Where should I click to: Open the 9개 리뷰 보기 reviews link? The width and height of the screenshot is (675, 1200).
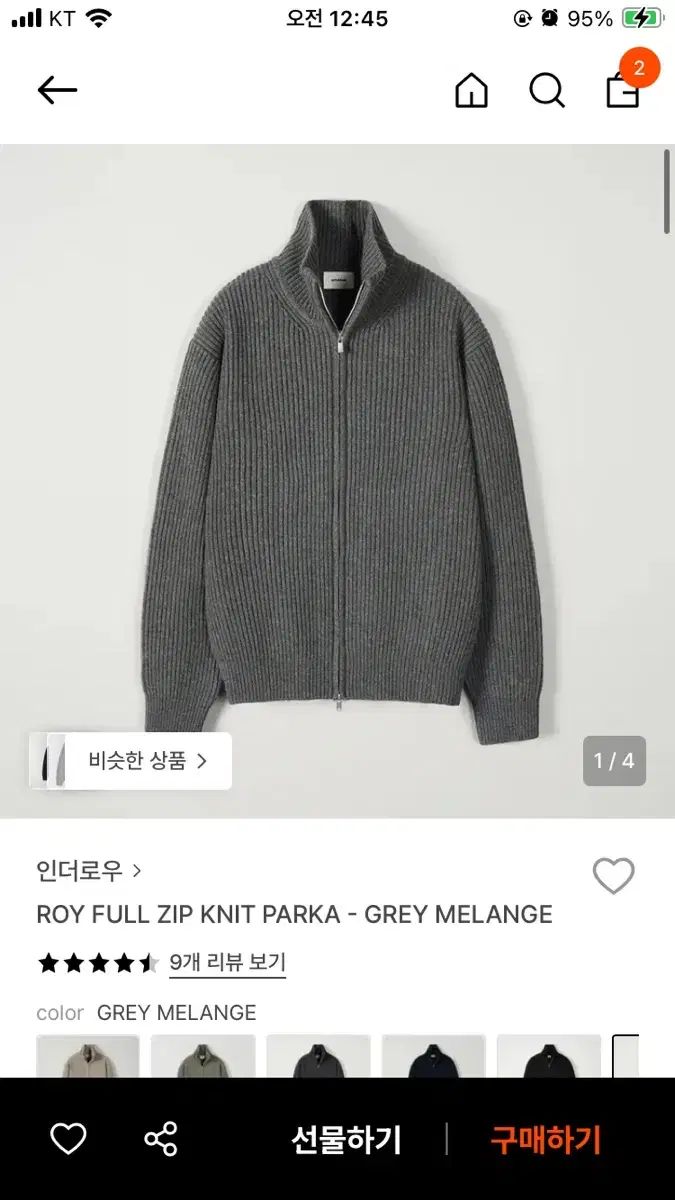(227, 963)
